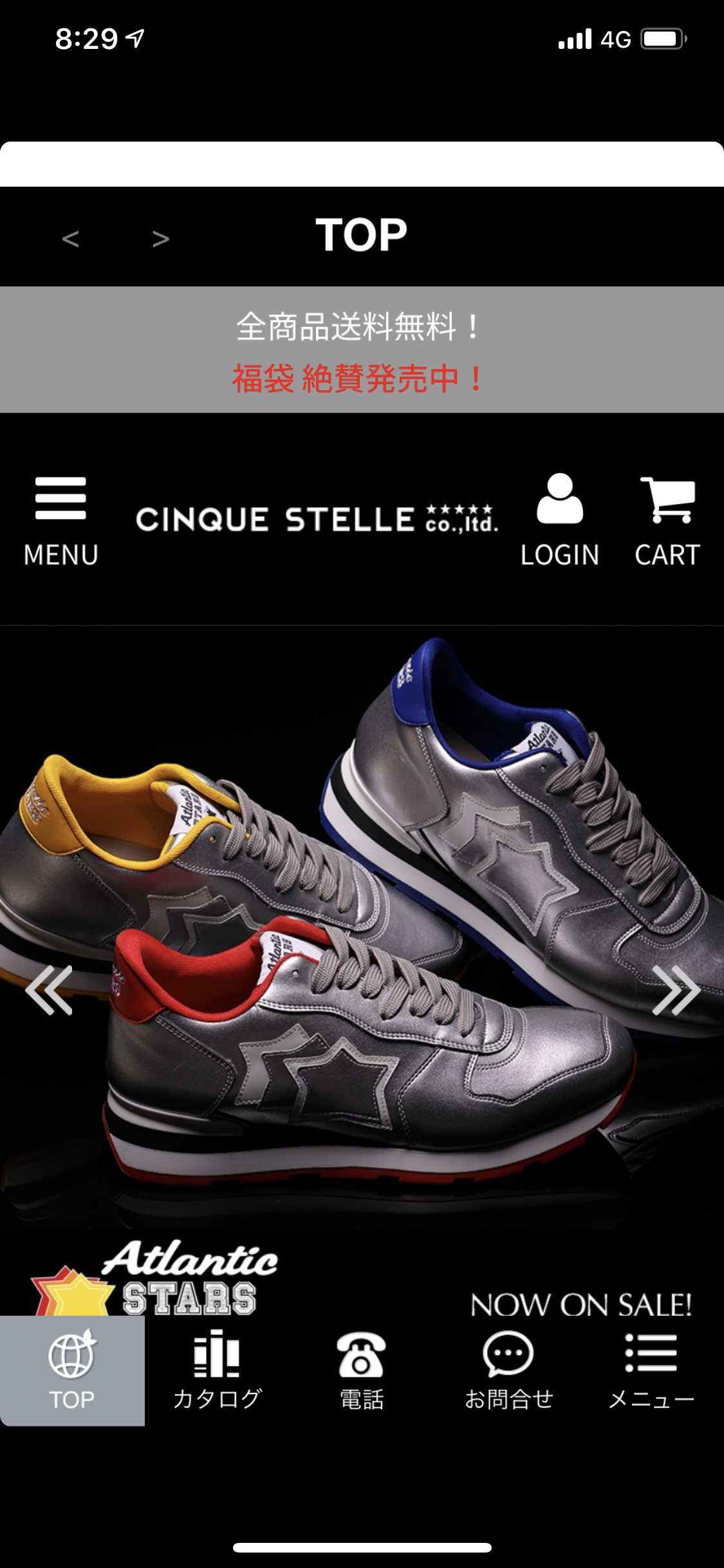Open the Atlantic Stars sneaker banner

click(x=362, y=971)
